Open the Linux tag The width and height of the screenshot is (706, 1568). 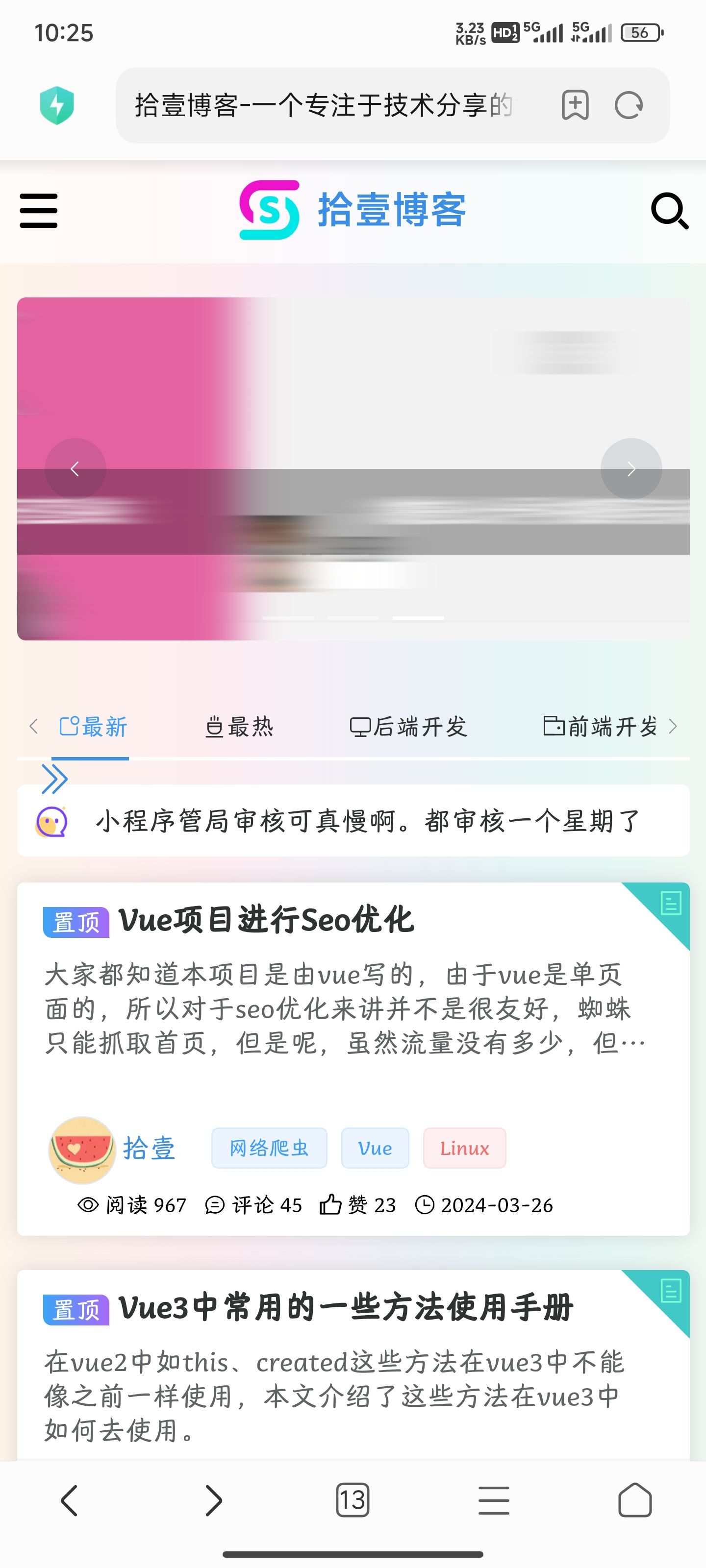(x=464, y=1148)
